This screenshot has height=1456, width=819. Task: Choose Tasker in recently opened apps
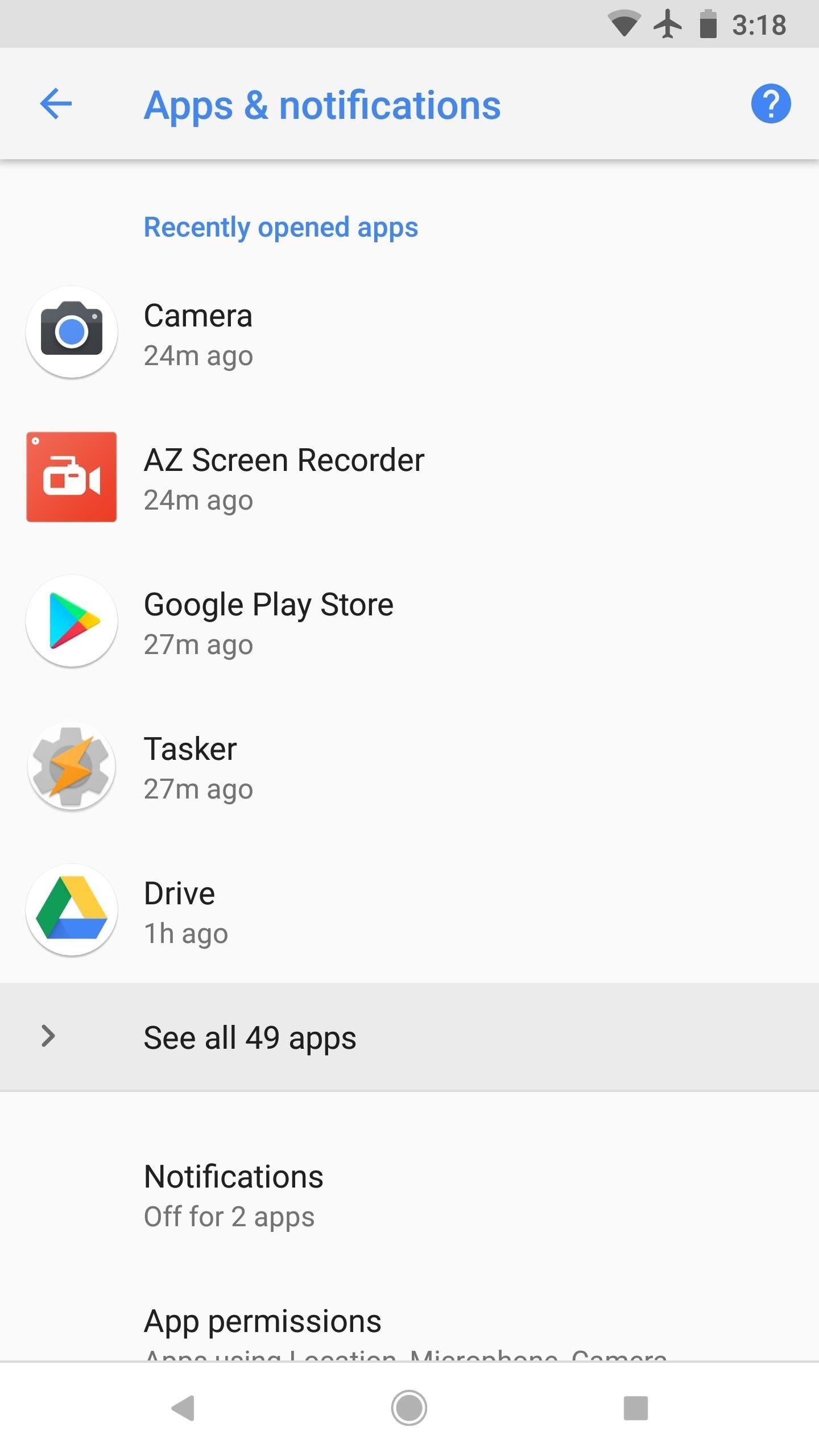[x=409, y=766]
